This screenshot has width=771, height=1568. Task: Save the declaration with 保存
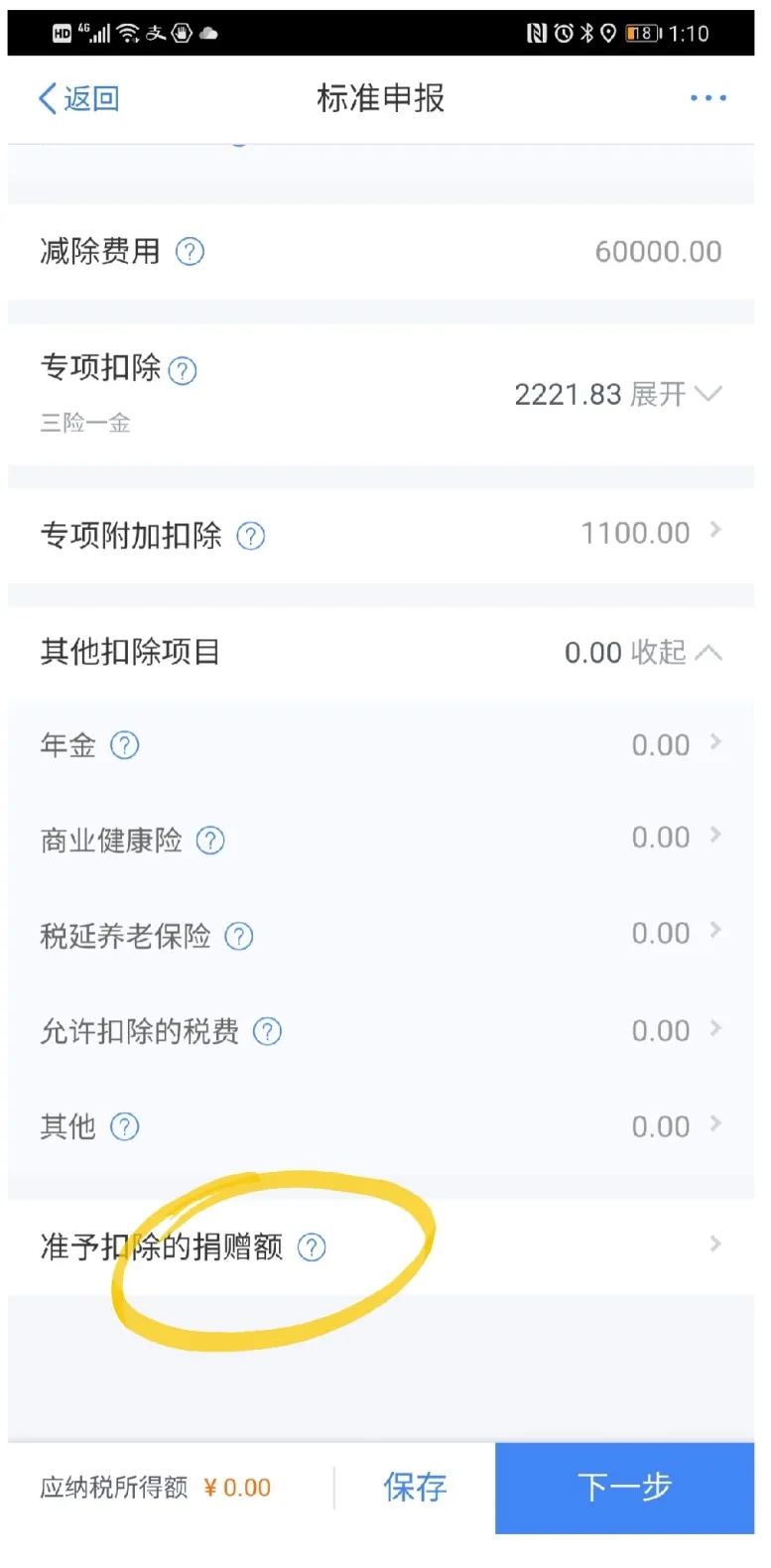tap(415, 1487)
